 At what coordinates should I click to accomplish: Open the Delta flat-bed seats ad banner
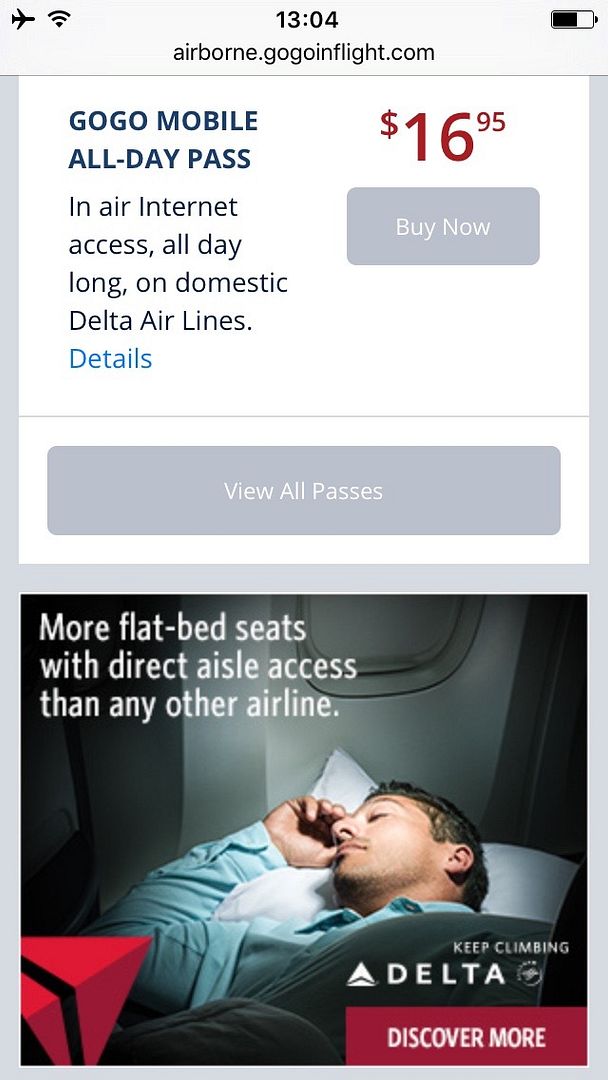click(303, 830)
